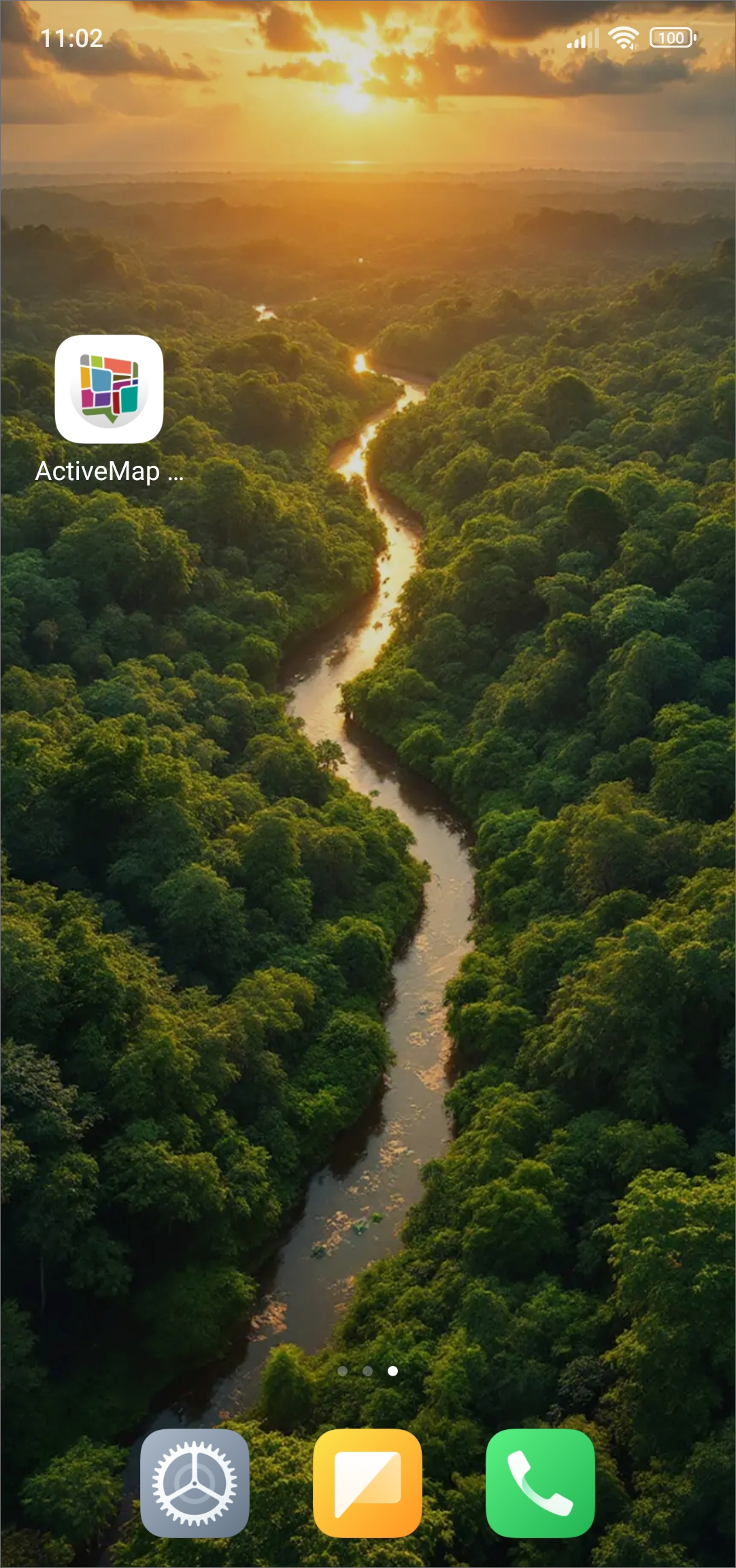Launch Settings from the dock
The width and height of the screenshot is (736, 1568).
click(195, 1482)
